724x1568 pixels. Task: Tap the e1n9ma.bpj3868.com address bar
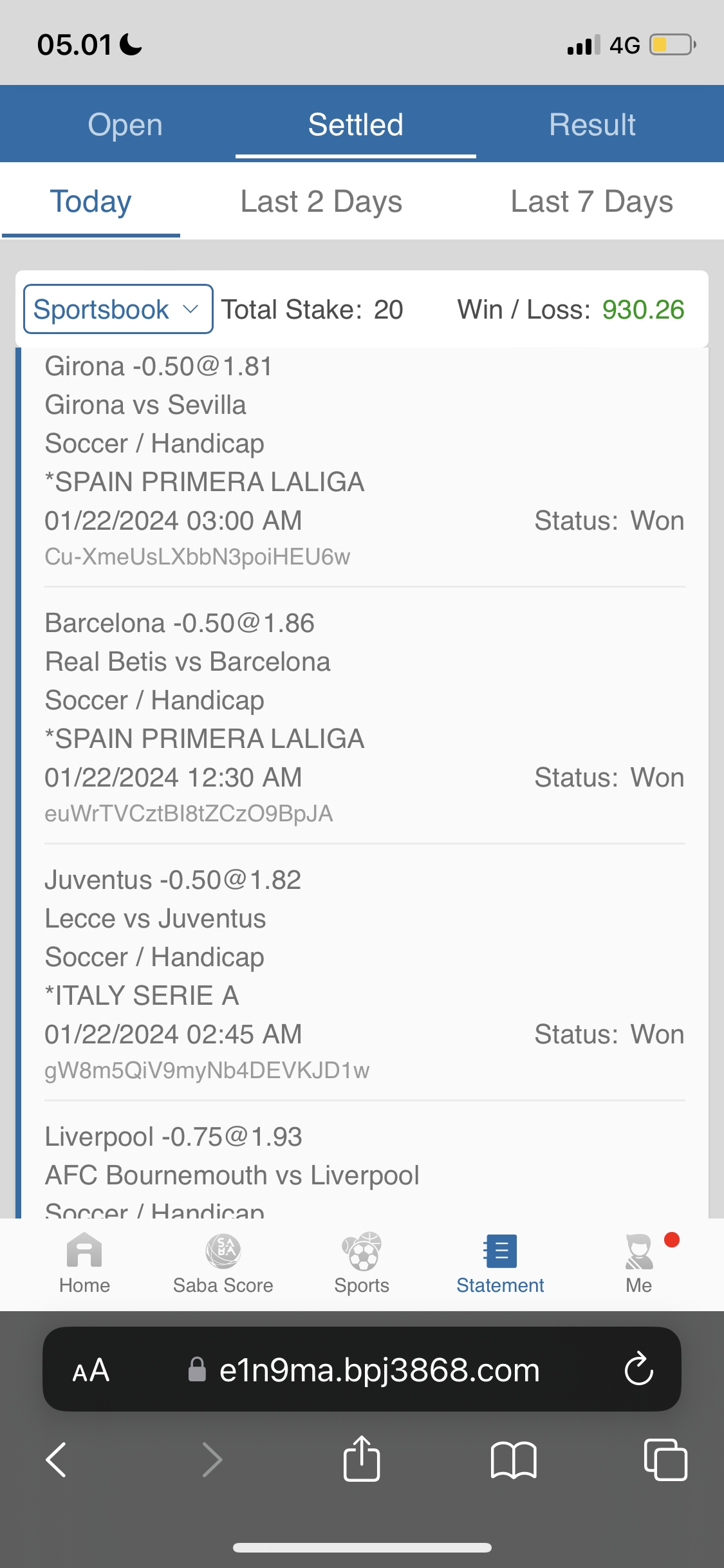click(378, 1370)
